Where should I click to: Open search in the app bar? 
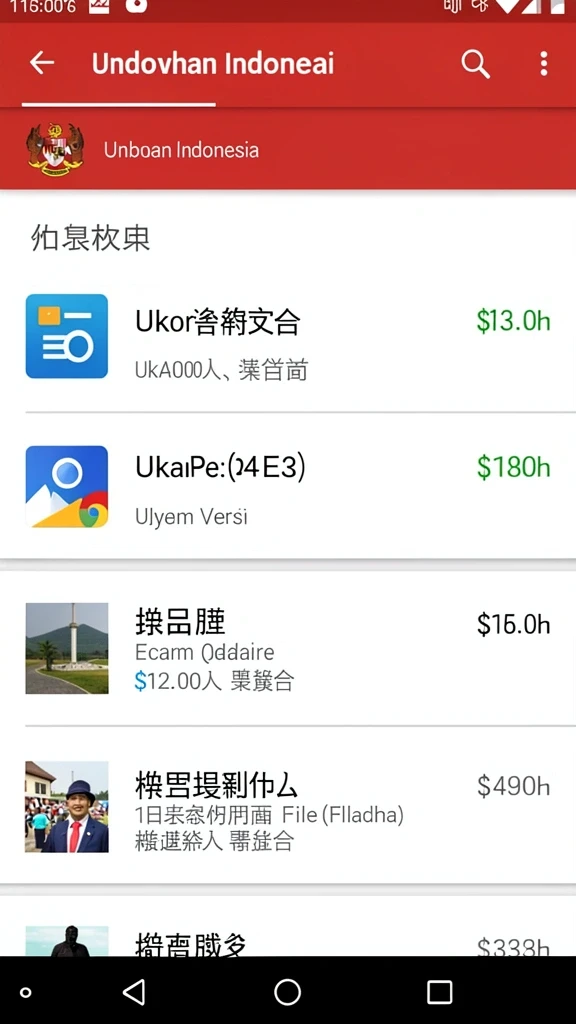tap(475, 64)
